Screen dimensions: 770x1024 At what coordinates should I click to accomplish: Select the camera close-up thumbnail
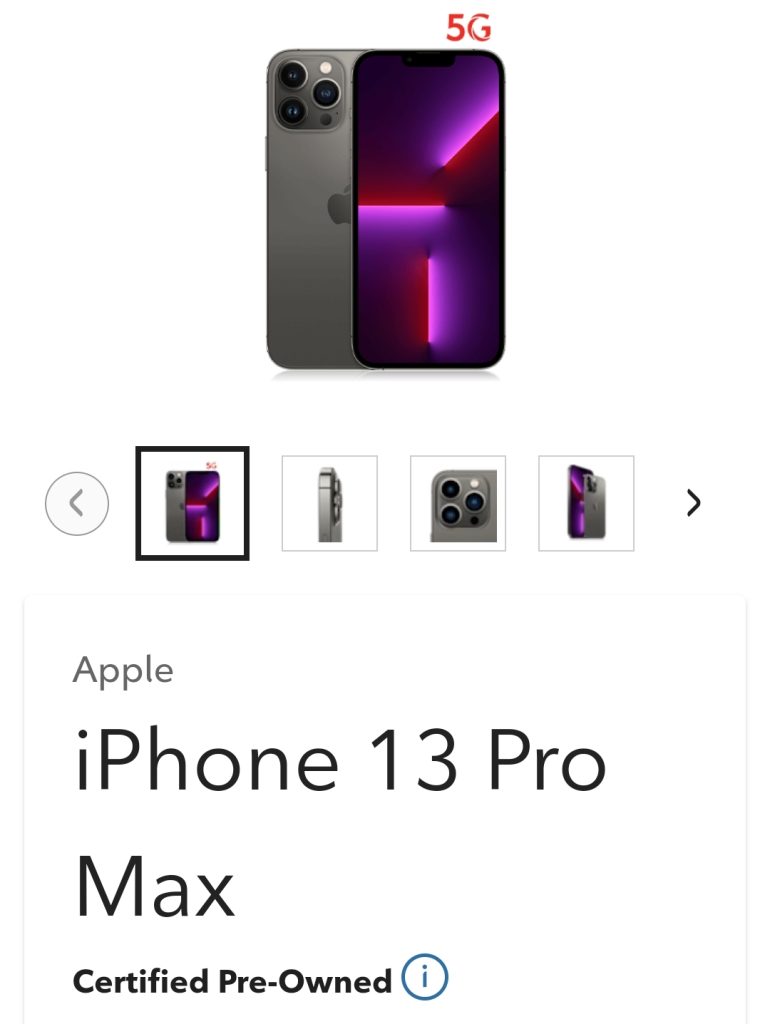(458, 503)
